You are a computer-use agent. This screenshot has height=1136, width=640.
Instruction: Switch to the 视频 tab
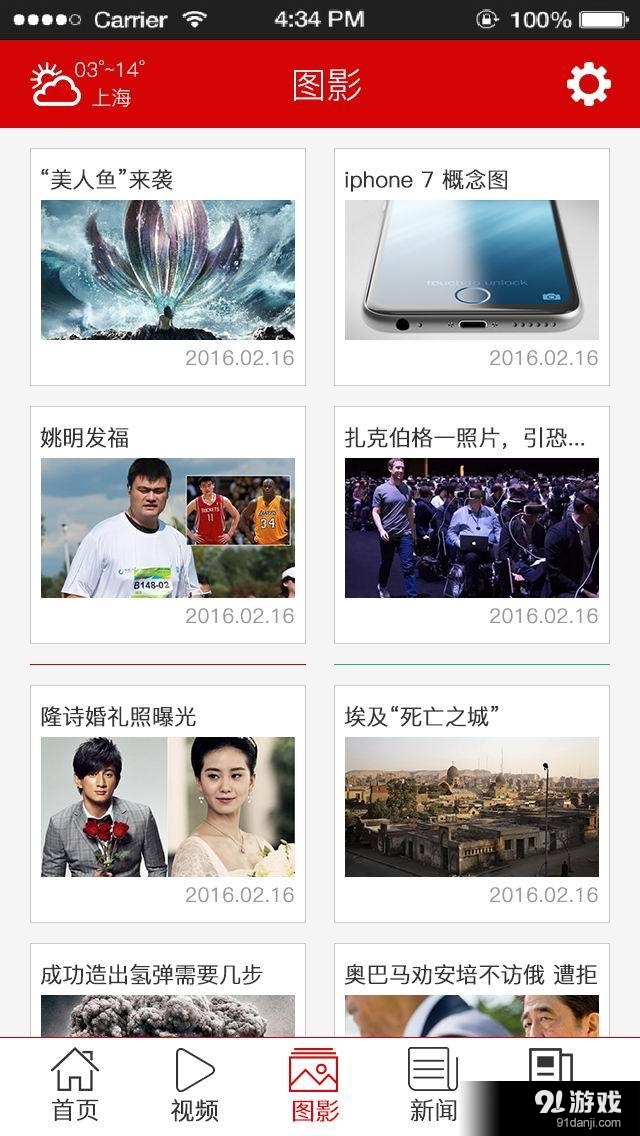[x=194, y=1086]
